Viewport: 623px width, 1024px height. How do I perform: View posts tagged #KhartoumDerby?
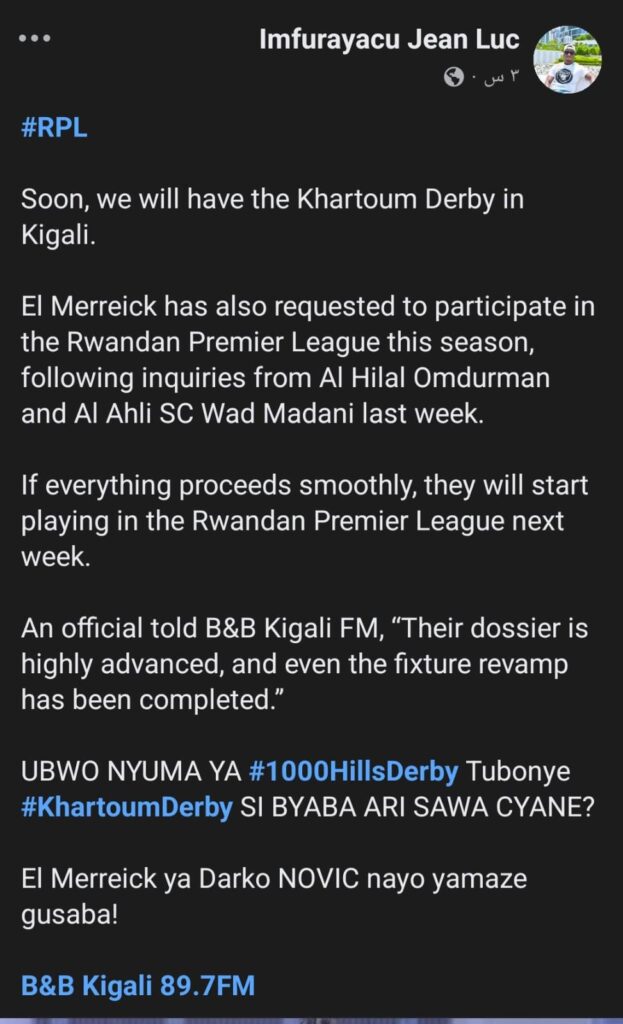pos(126,808)
